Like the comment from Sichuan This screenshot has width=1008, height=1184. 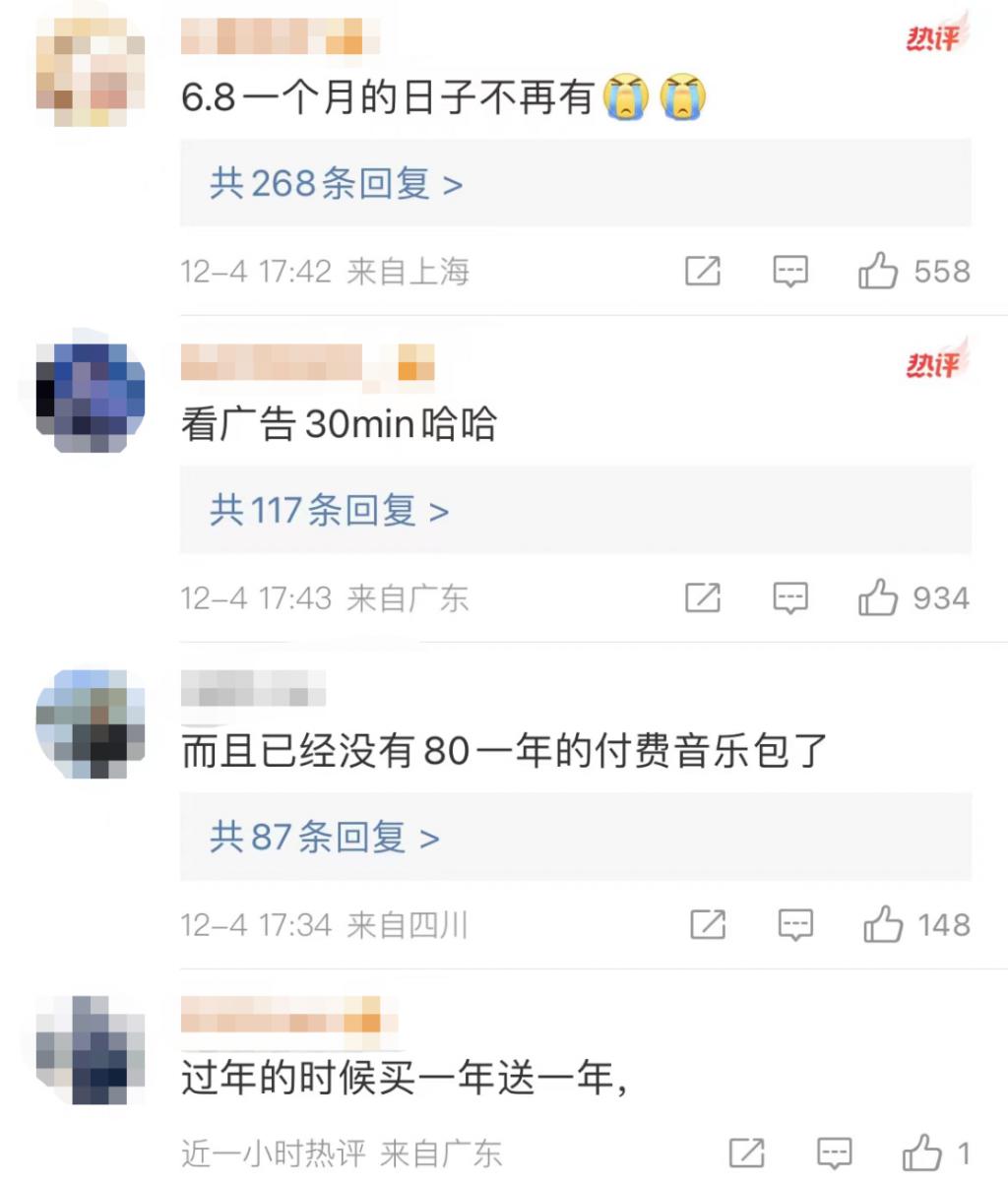(883, 925)
